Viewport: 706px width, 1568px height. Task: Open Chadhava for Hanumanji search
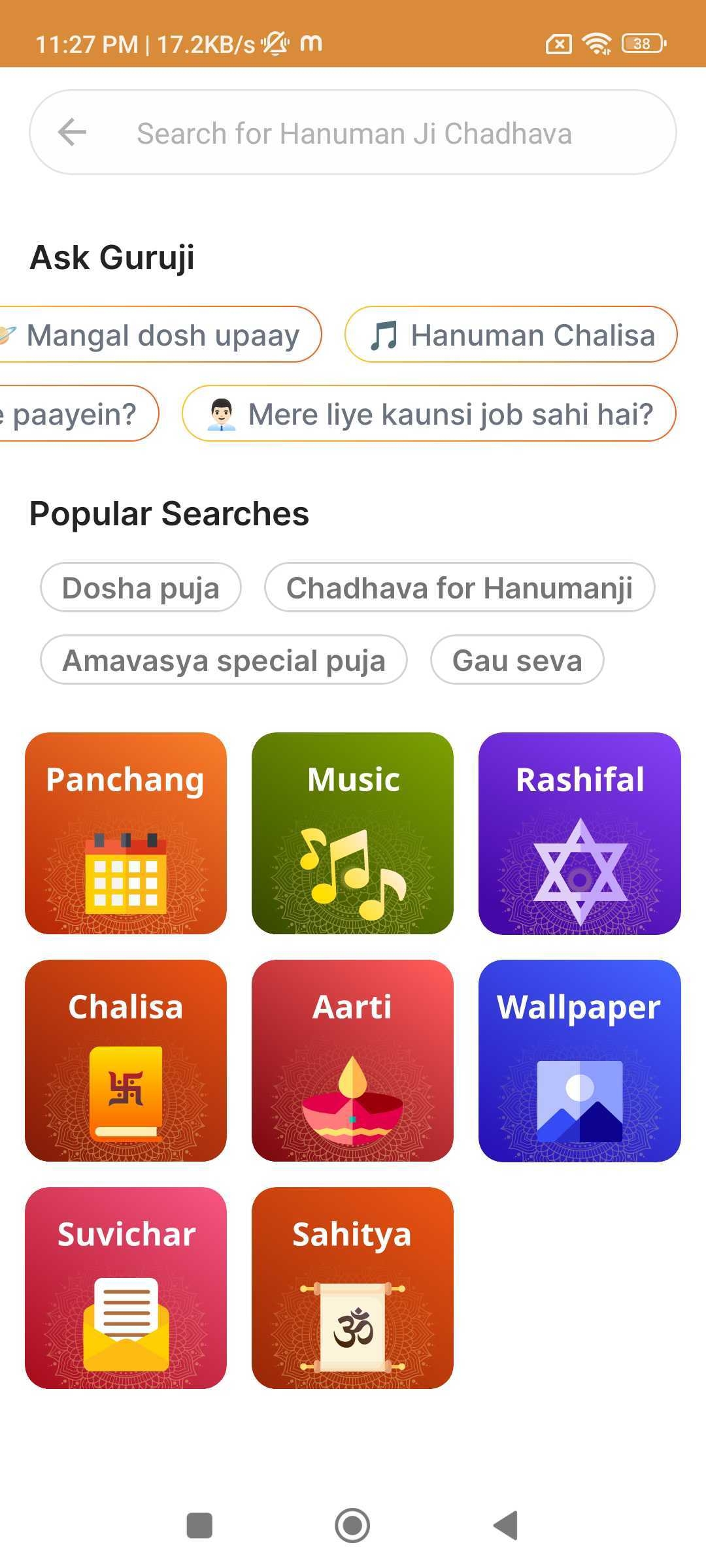pos(459,587)
